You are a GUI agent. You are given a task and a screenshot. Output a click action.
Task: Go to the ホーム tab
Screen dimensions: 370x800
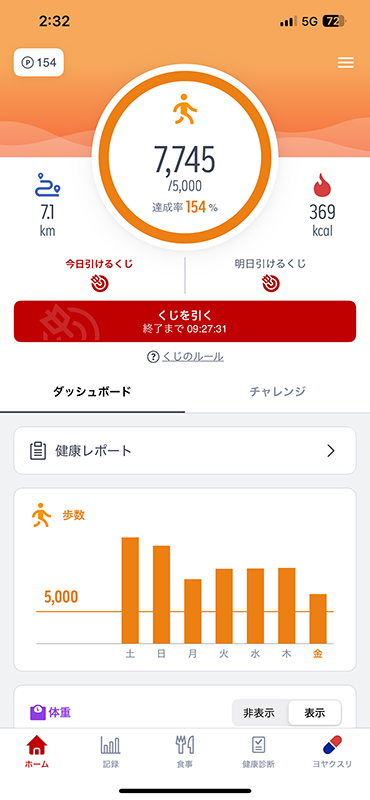[x=37, y=752]
